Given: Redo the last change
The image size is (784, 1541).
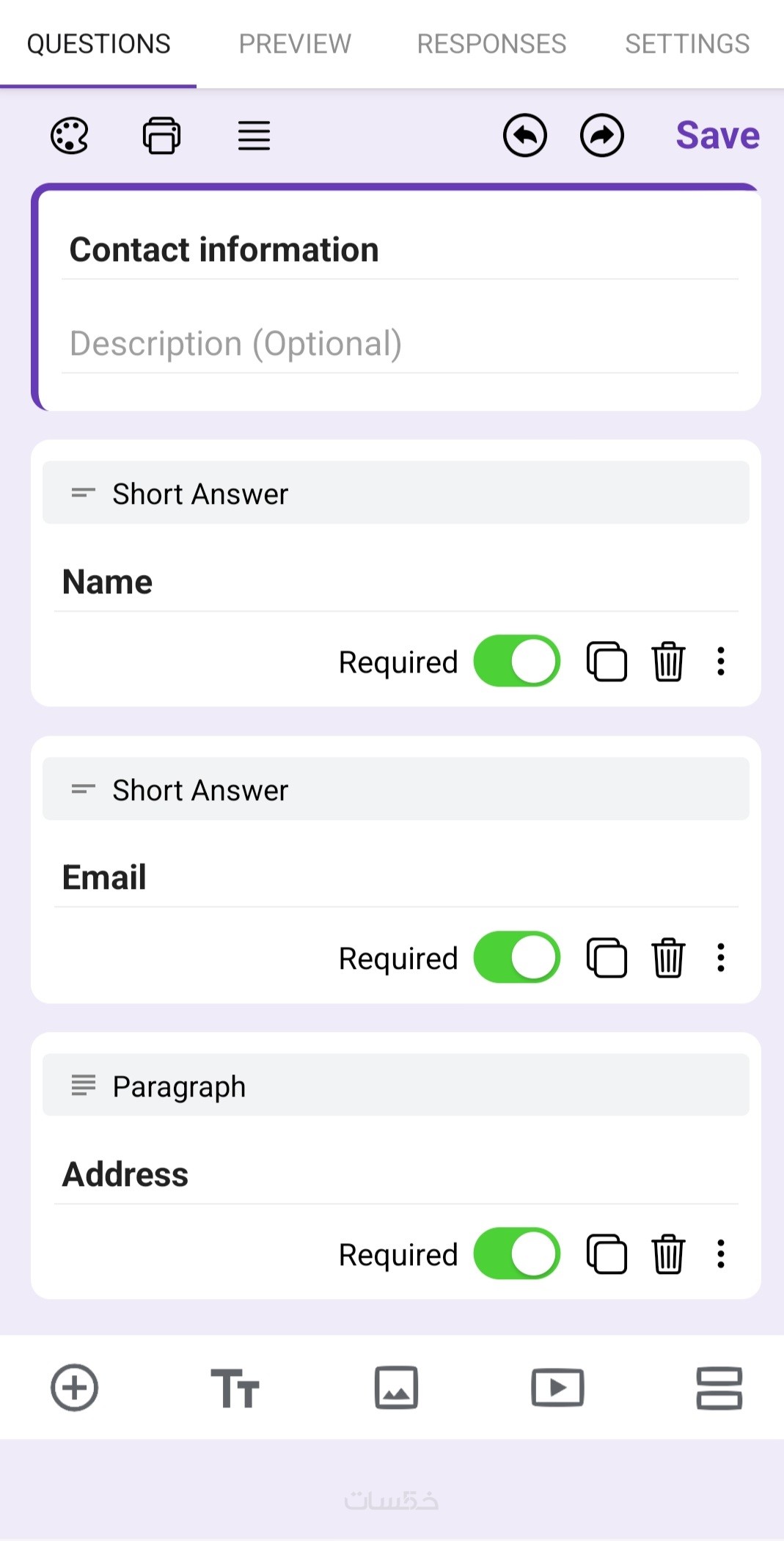Looking at the screenshot, I should tap(602, 136).
